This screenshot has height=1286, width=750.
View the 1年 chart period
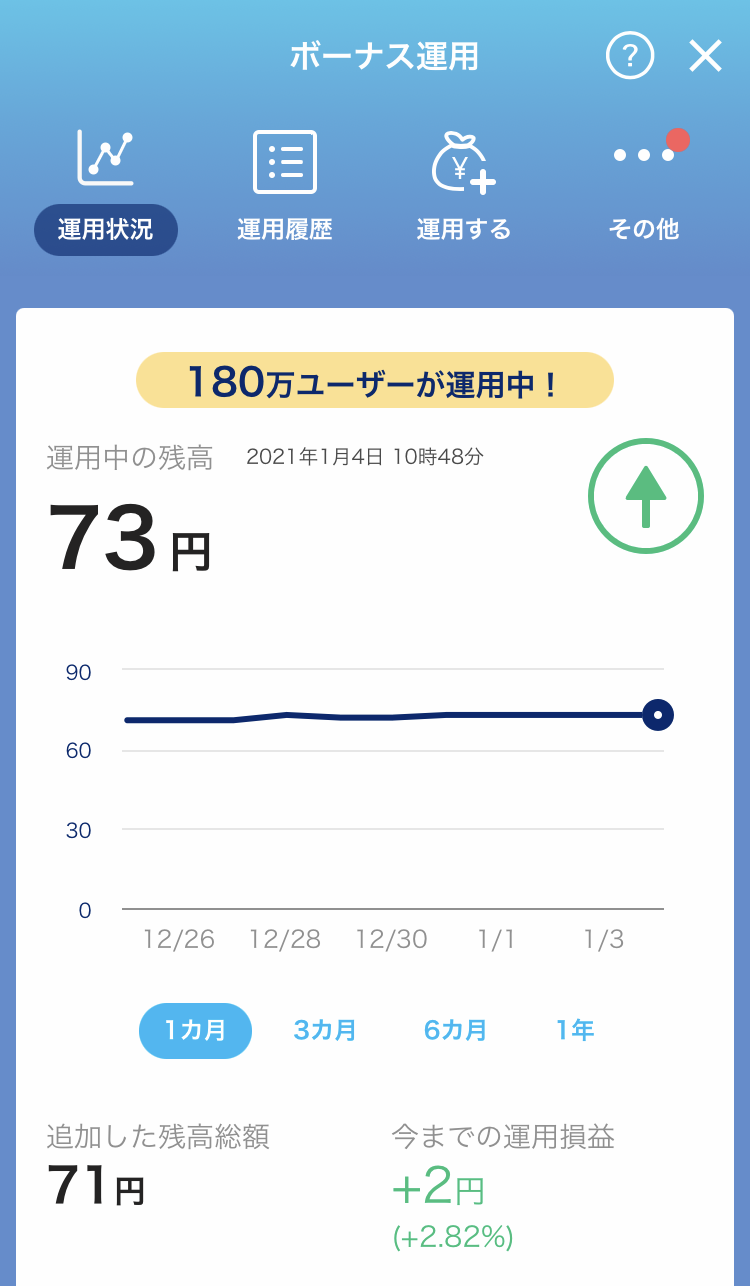tap(575, 1031)
